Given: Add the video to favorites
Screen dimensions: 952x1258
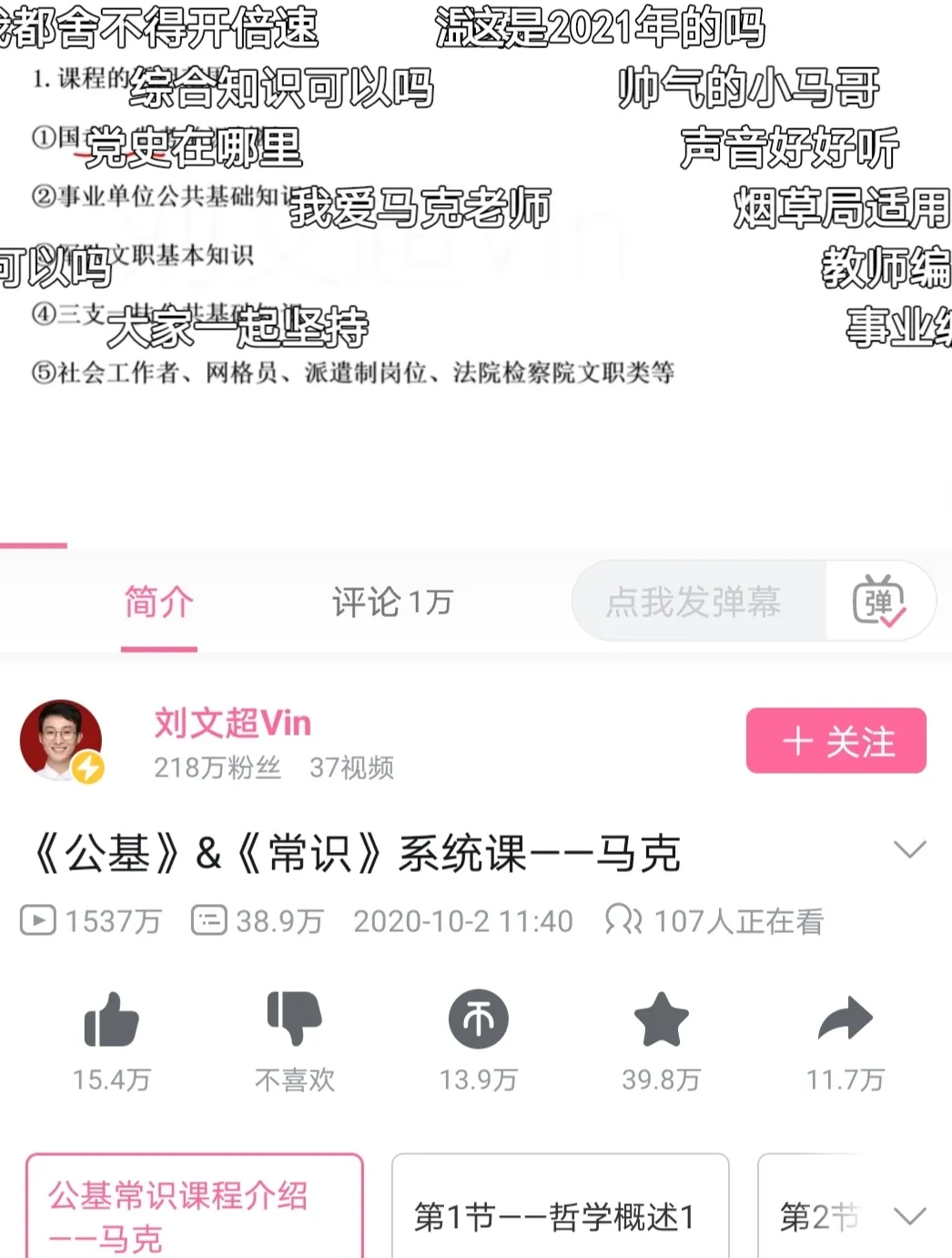Looking at the screenshot, I should click(x=661, y=1020).
